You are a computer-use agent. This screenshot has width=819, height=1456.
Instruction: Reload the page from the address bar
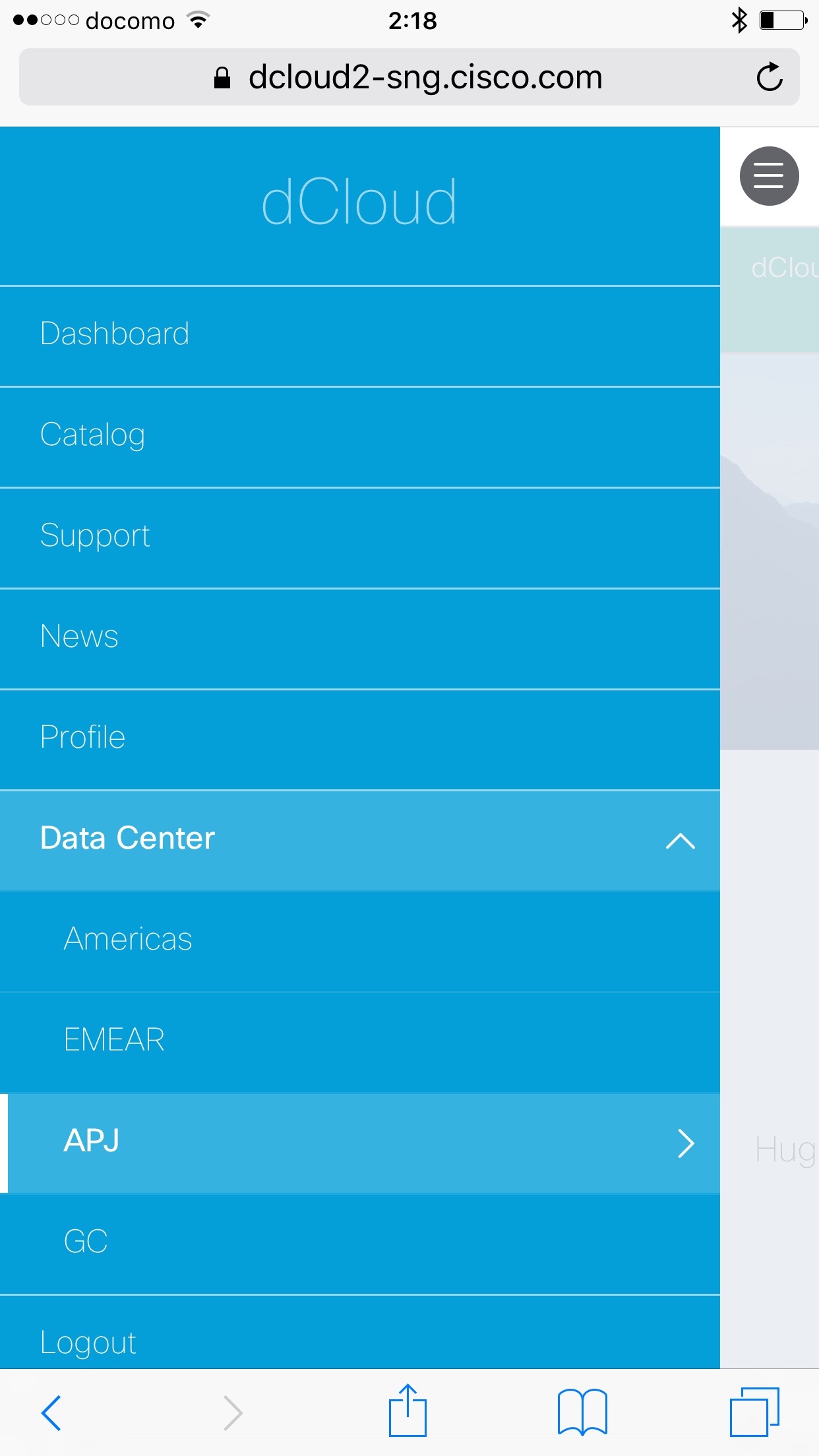point(769,77)
